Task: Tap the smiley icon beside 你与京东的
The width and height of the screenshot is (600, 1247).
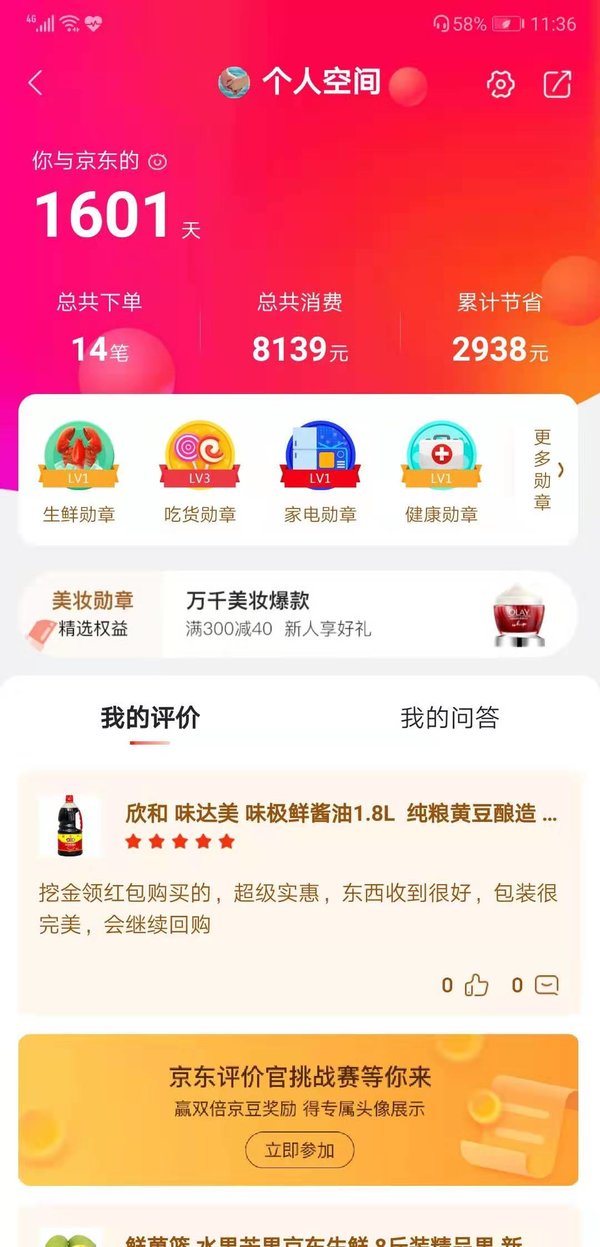Action: coord(157,161)
